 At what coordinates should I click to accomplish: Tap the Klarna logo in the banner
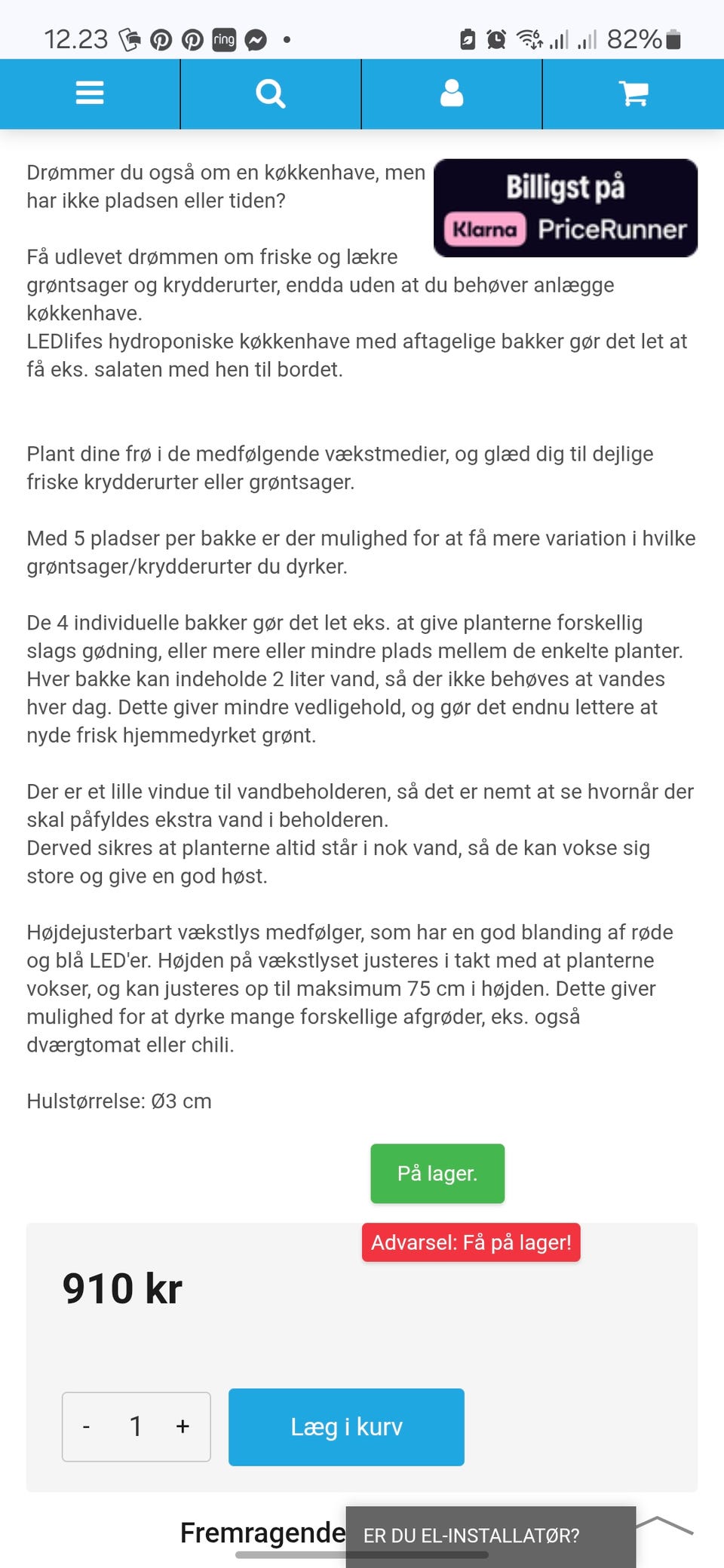(485, 230)
